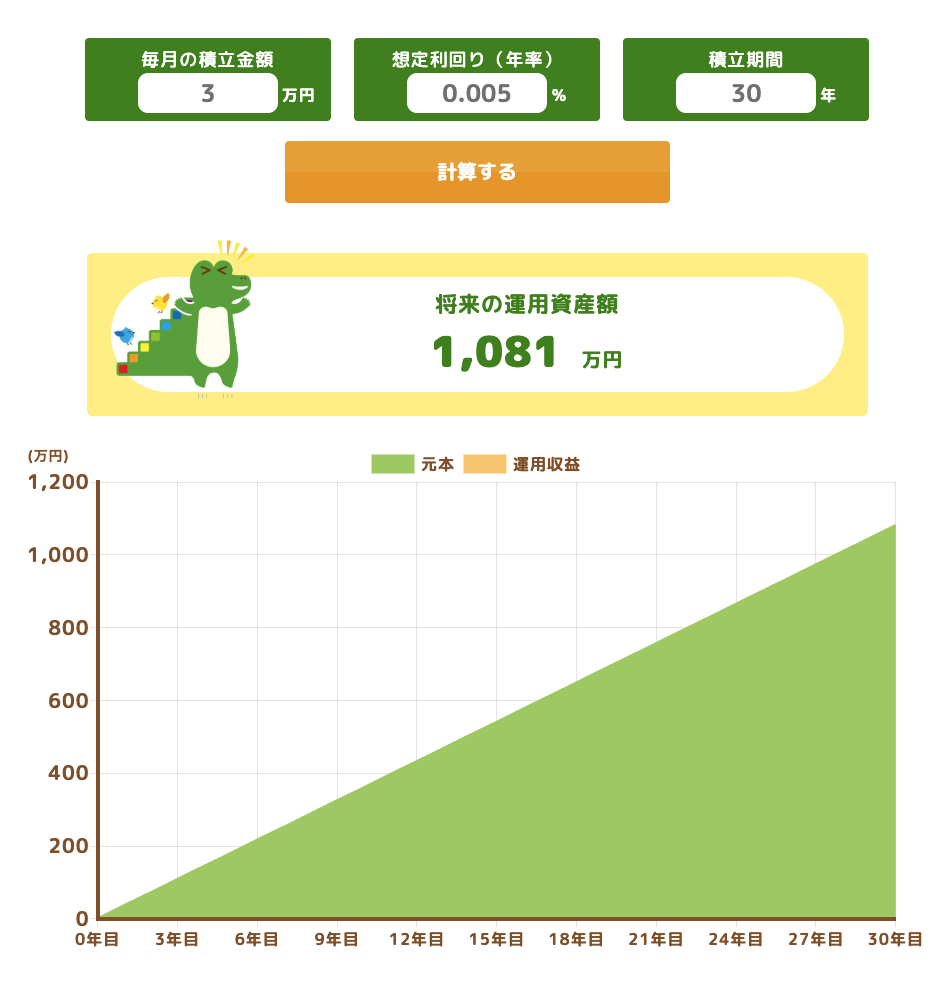
Task: Toggle the 運用収益 legend item in the chart
Action: [x=521, y=464]
